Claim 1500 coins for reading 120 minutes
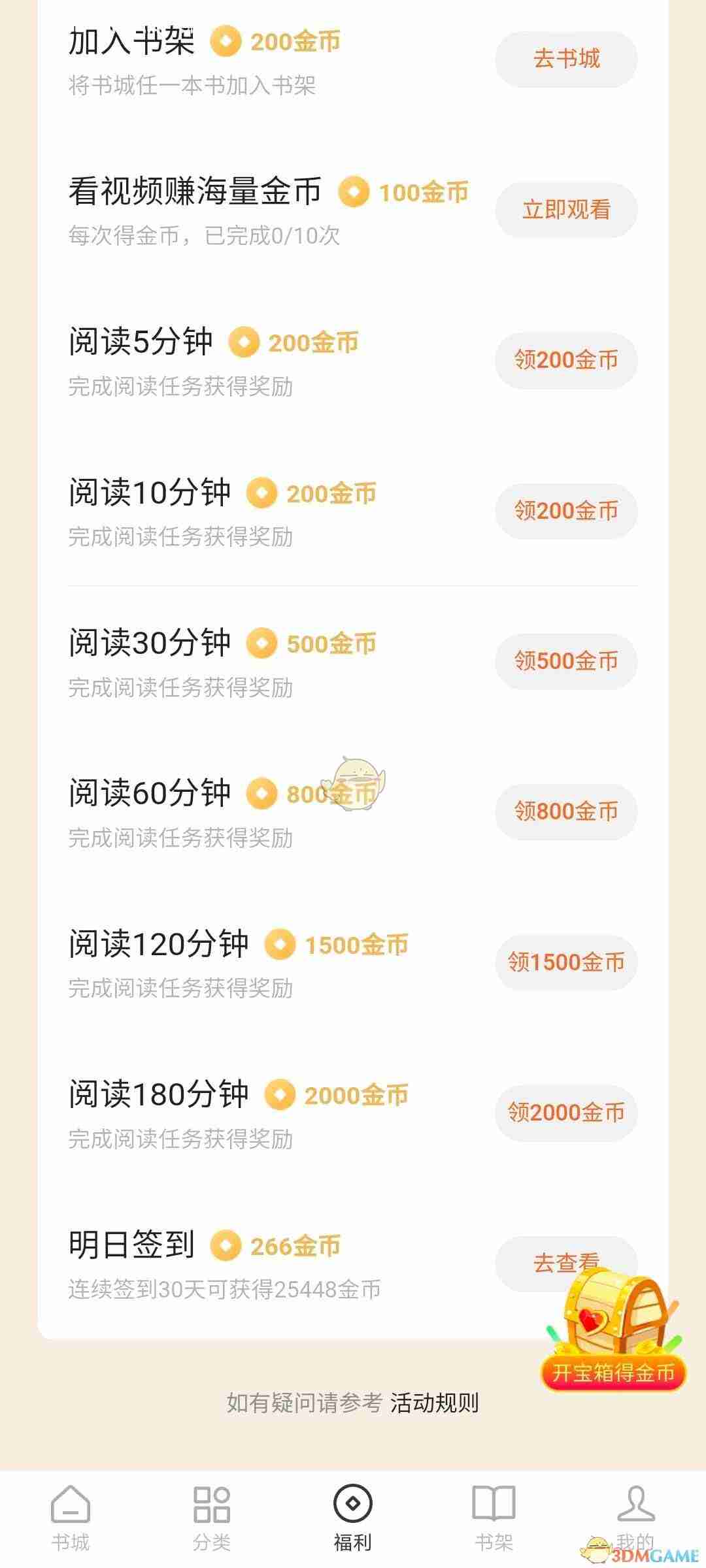Screen dimensions: 706x1568 566,962
